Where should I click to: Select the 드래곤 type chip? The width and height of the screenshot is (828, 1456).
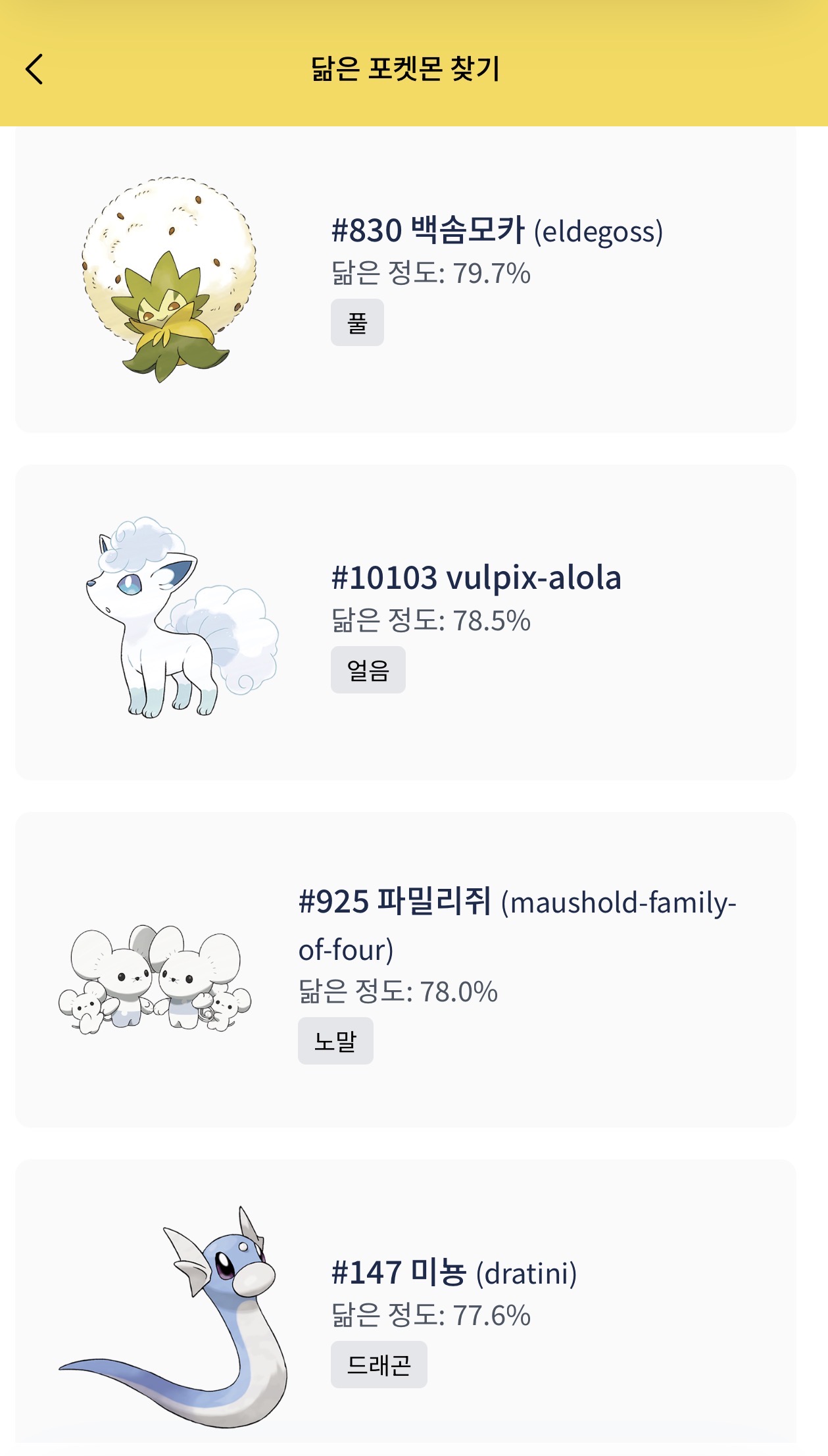(379, 1365)
